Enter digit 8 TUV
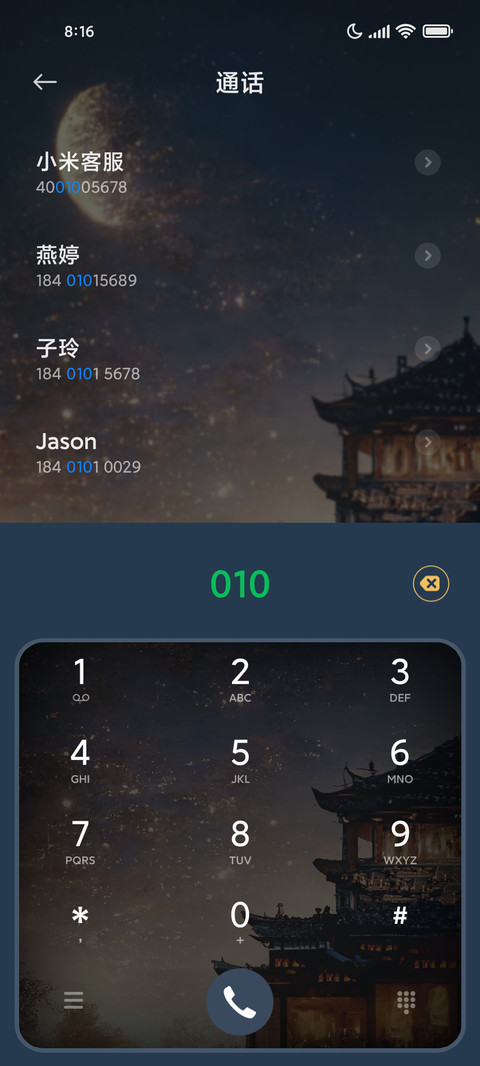 (240, 842)
